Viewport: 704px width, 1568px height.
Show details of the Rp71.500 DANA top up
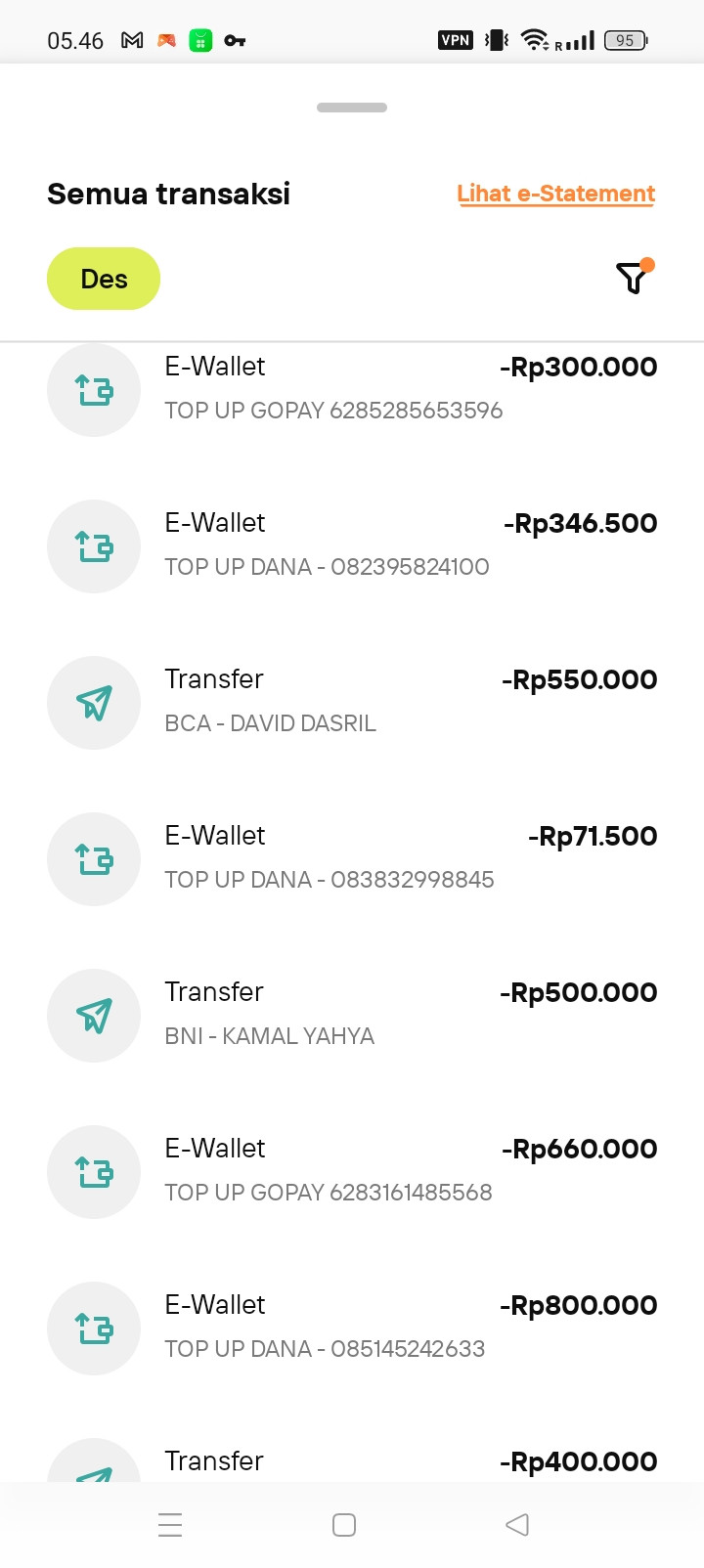click(352, 857)
